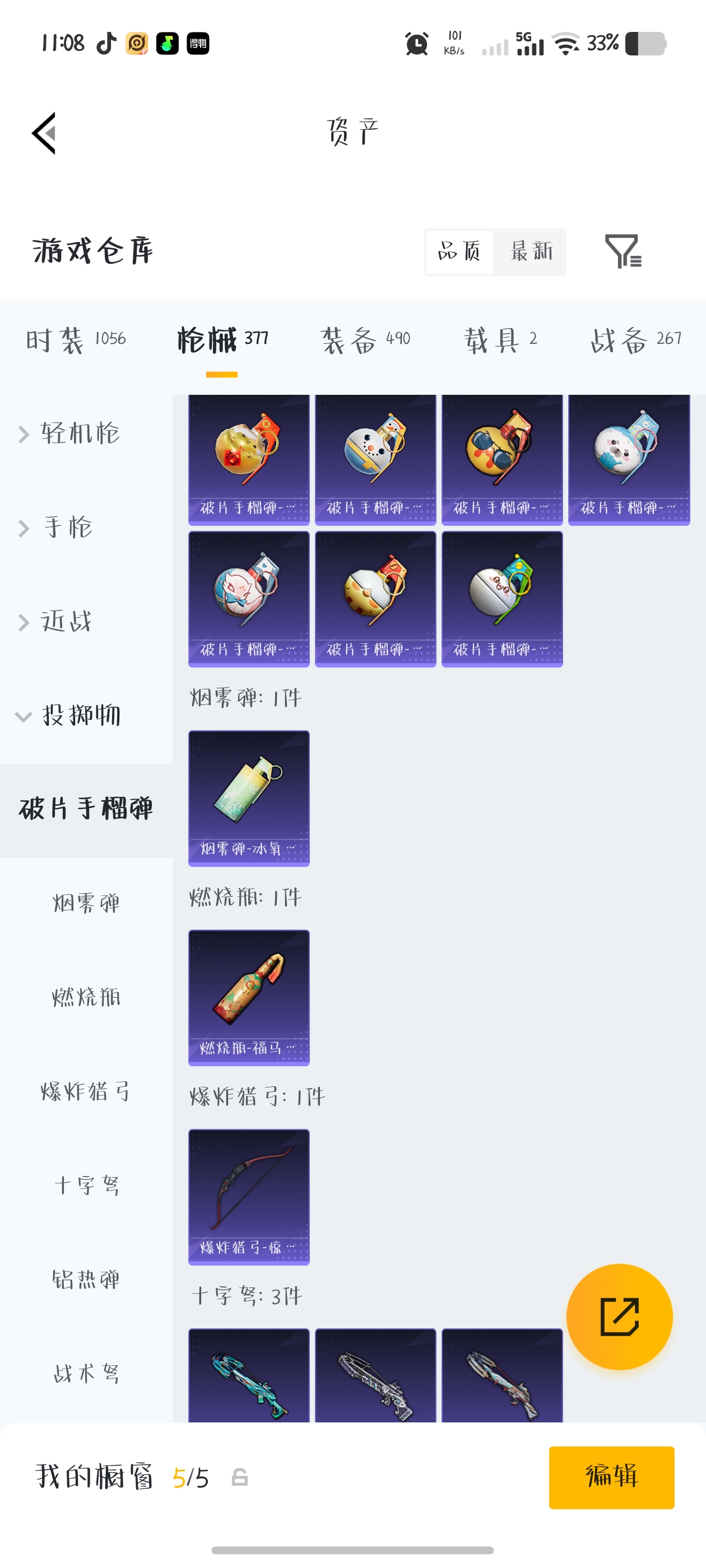
Task: Switch to the 时装 tab
Action: coord(76,339)
